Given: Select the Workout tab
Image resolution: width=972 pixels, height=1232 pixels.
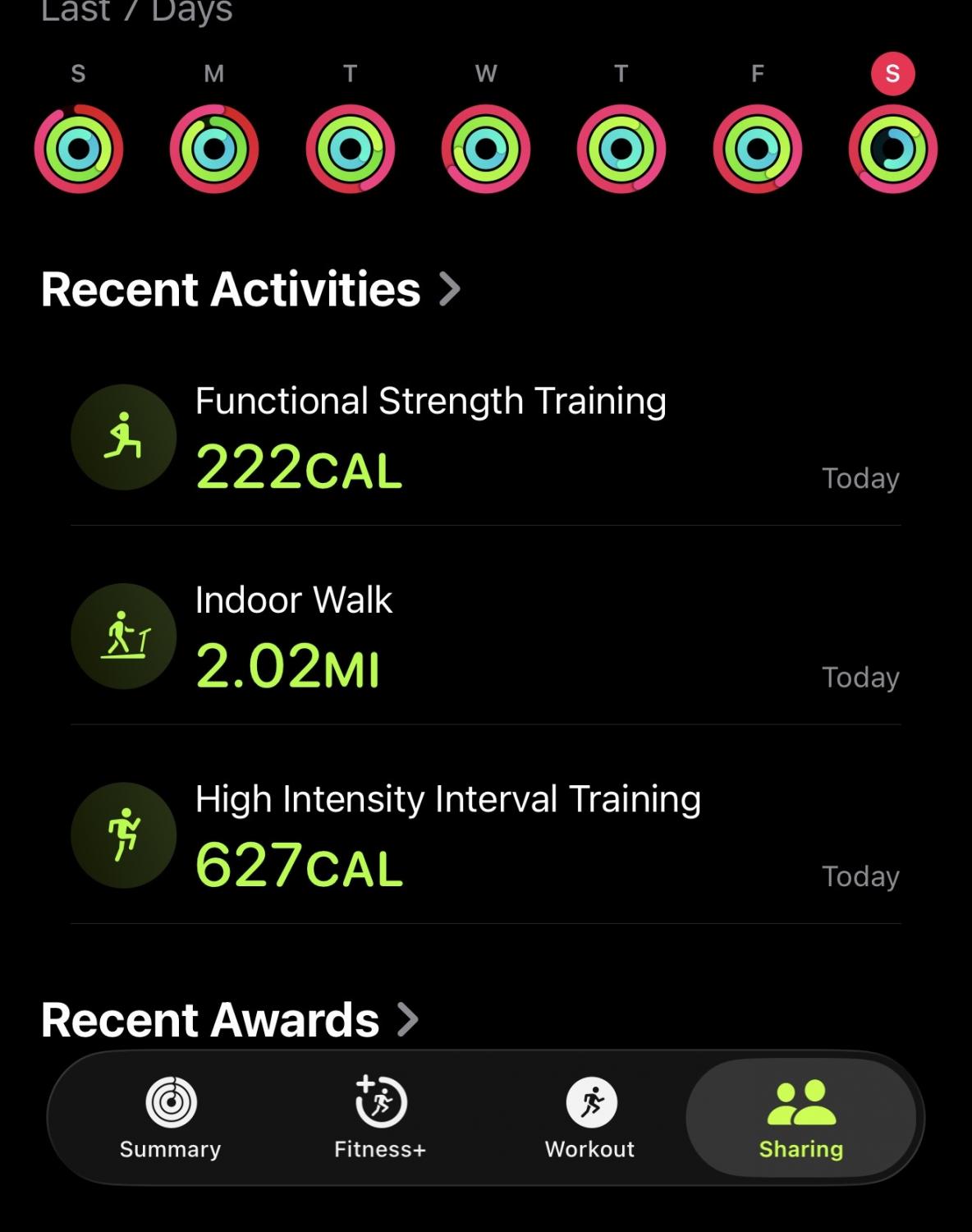Looking at the screenshot, I should coord(590,1118).
